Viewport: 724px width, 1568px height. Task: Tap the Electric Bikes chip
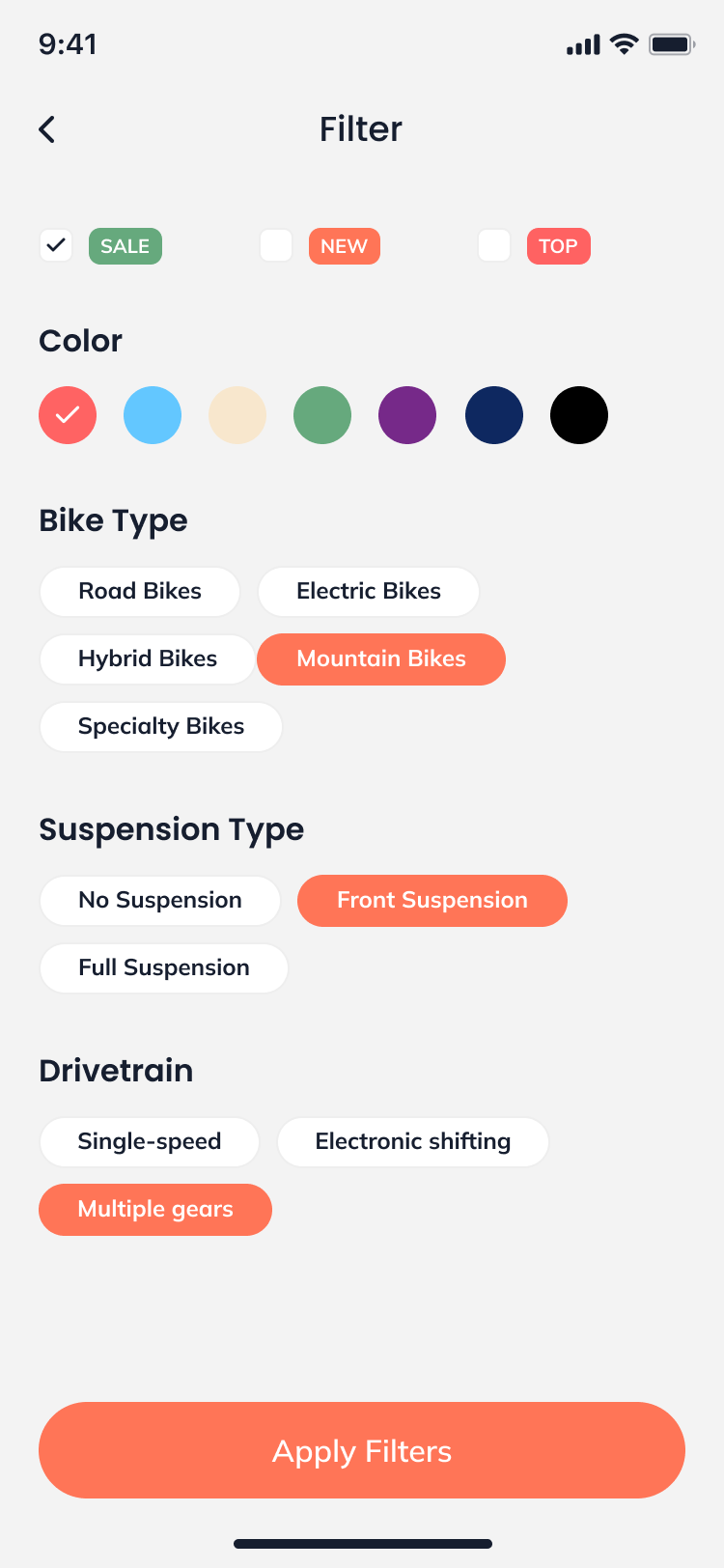pos(369,591)
